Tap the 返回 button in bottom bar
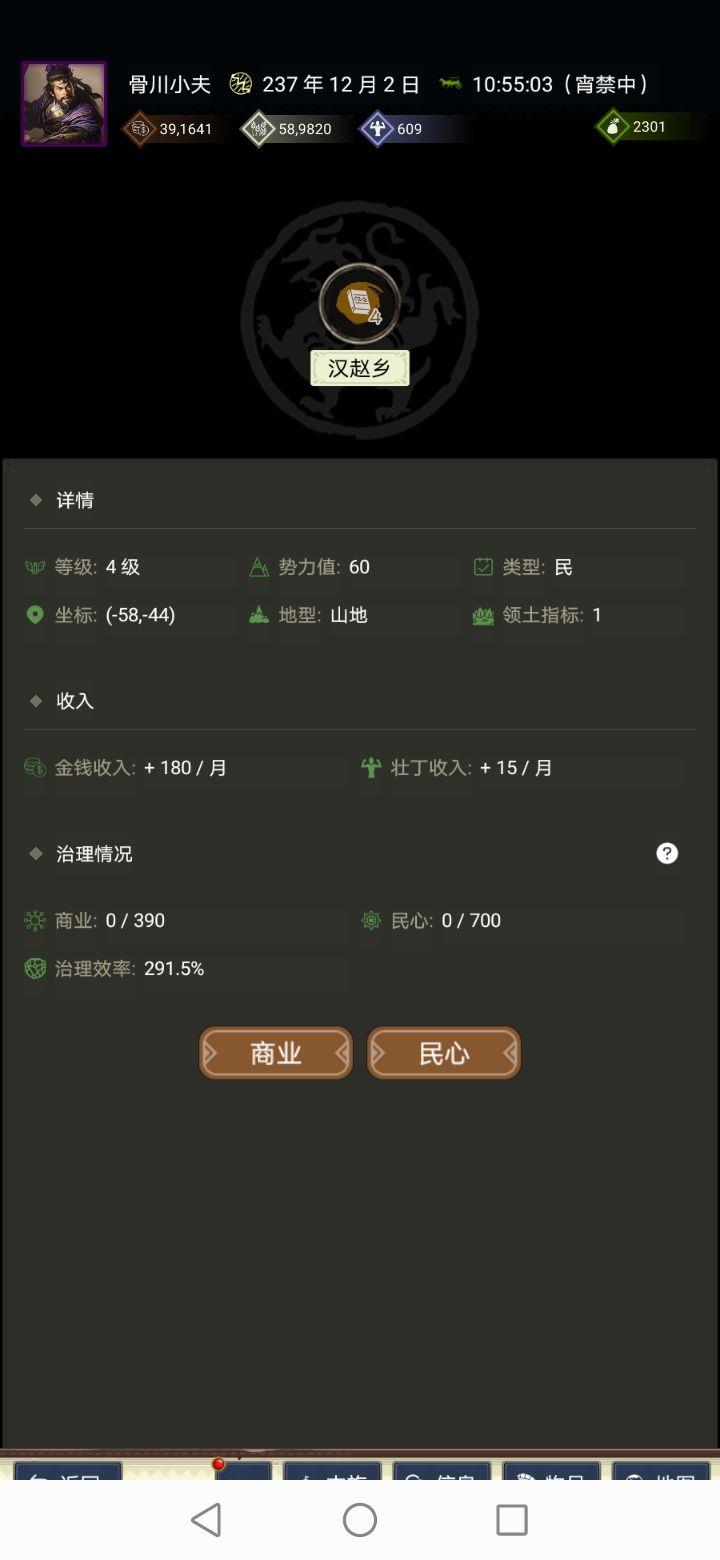Viewport: 720px width, 1560px height. pos(68,1472)
